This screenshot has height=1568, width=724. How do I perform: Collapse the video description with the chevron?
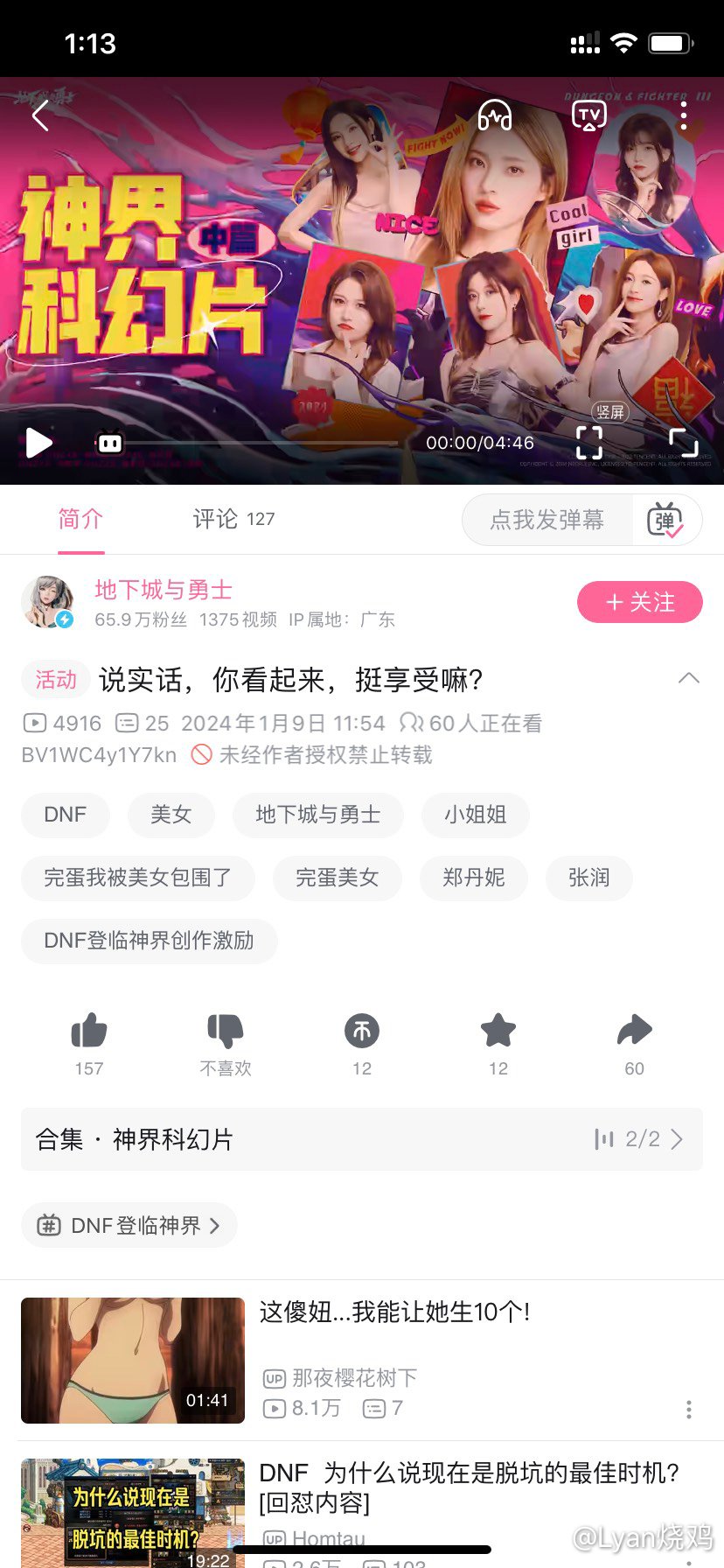[x=689, y=678]
